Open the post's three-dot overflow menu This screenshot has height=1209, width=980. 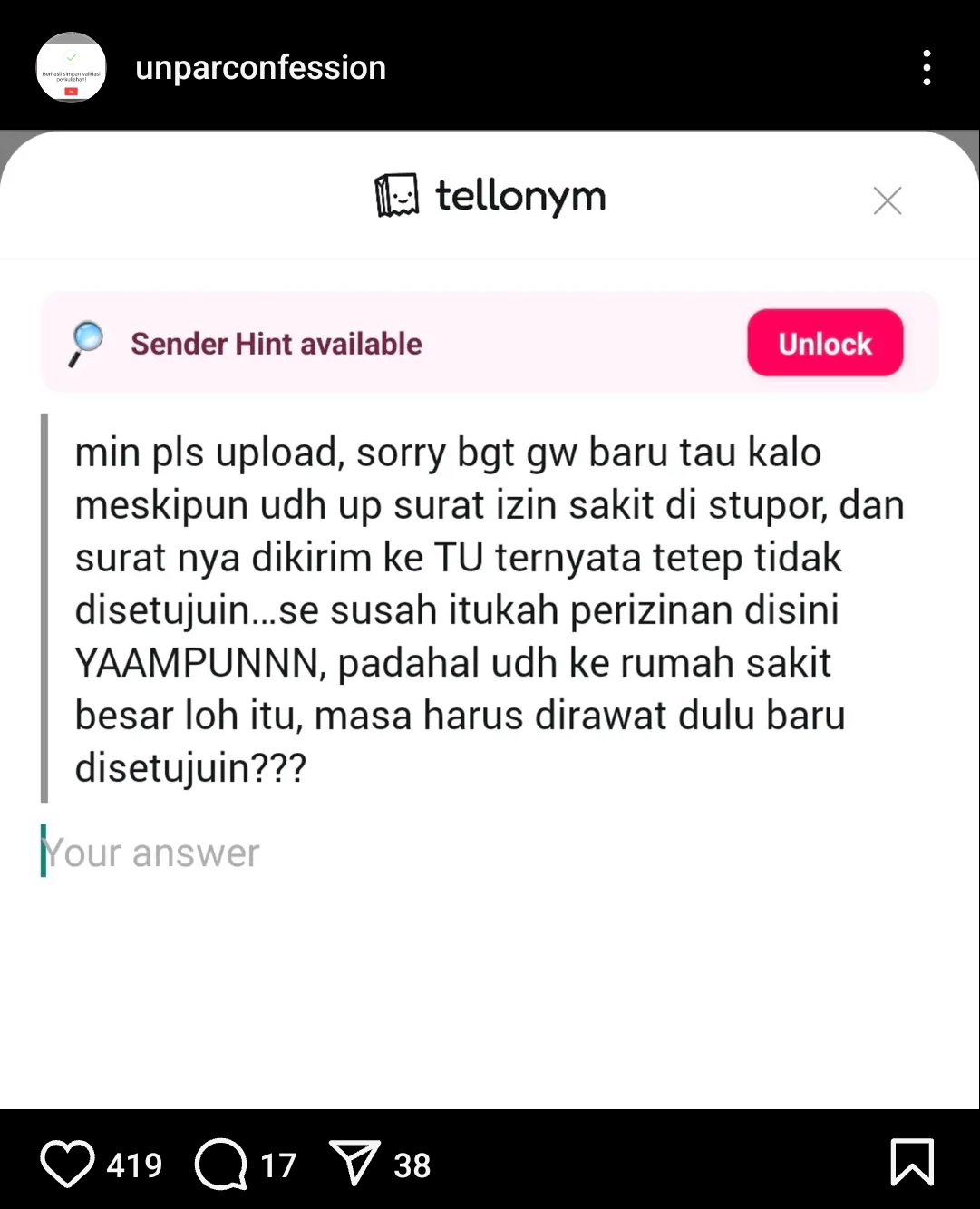tap(926, 68)
